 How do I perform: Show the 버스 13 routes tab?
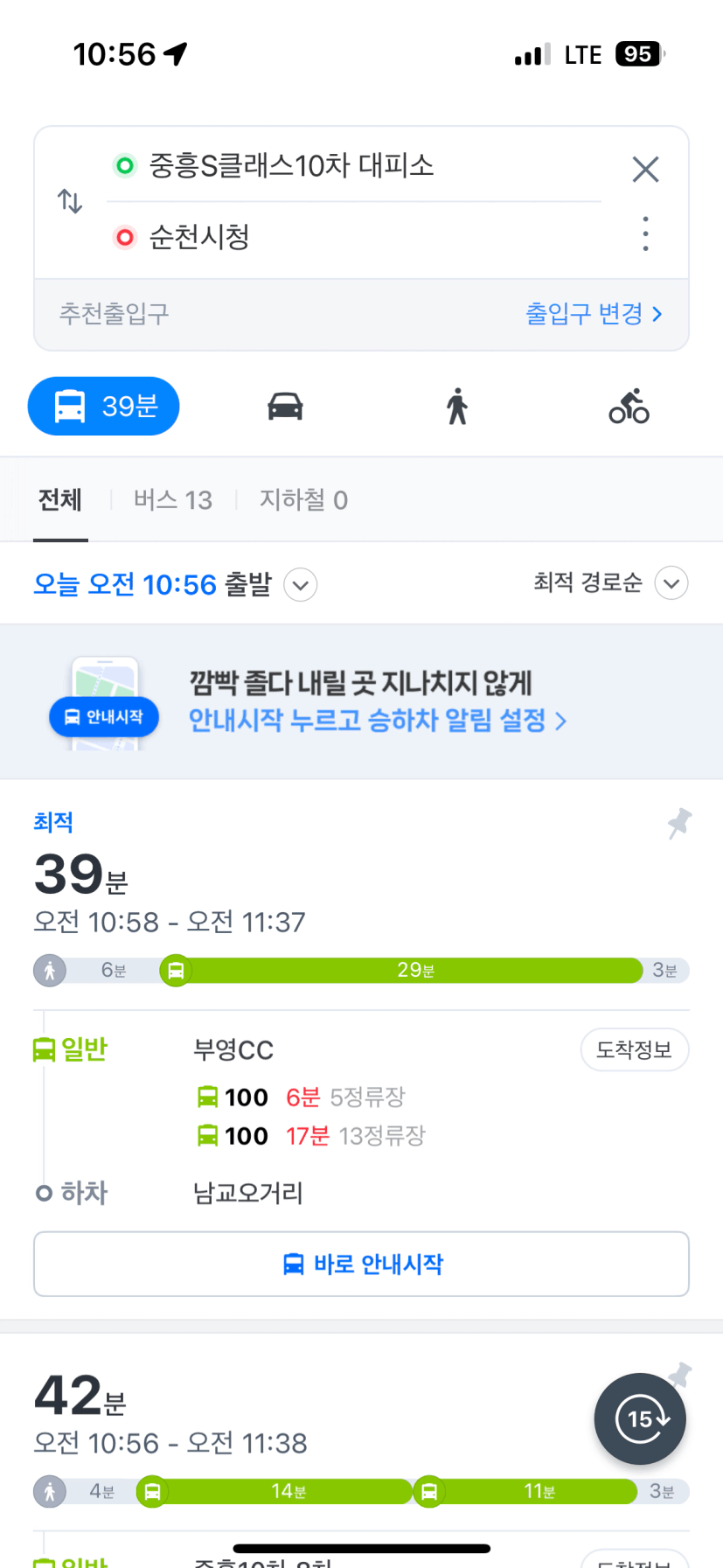(173, 500)
